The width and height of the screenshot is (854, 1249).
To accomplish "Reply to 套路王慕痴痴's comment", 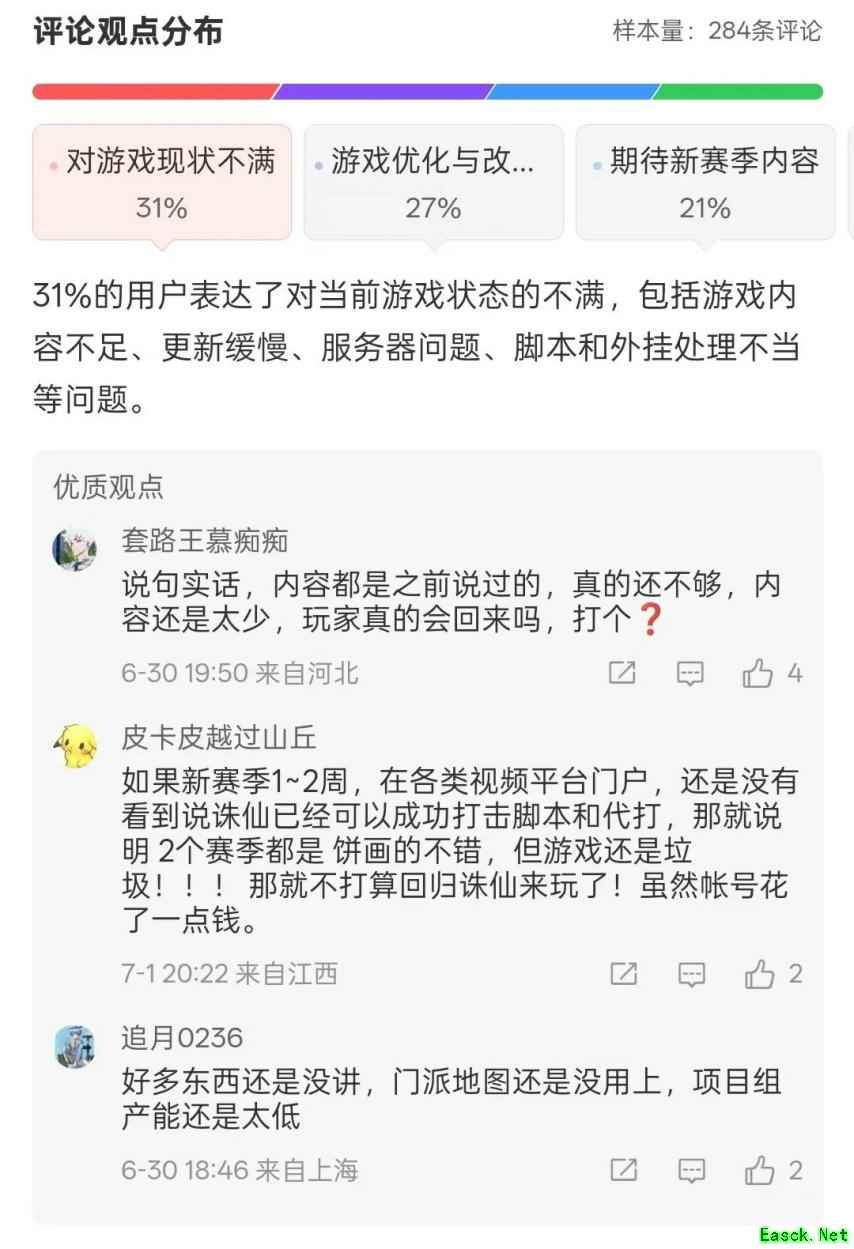I will pos(690,673).
